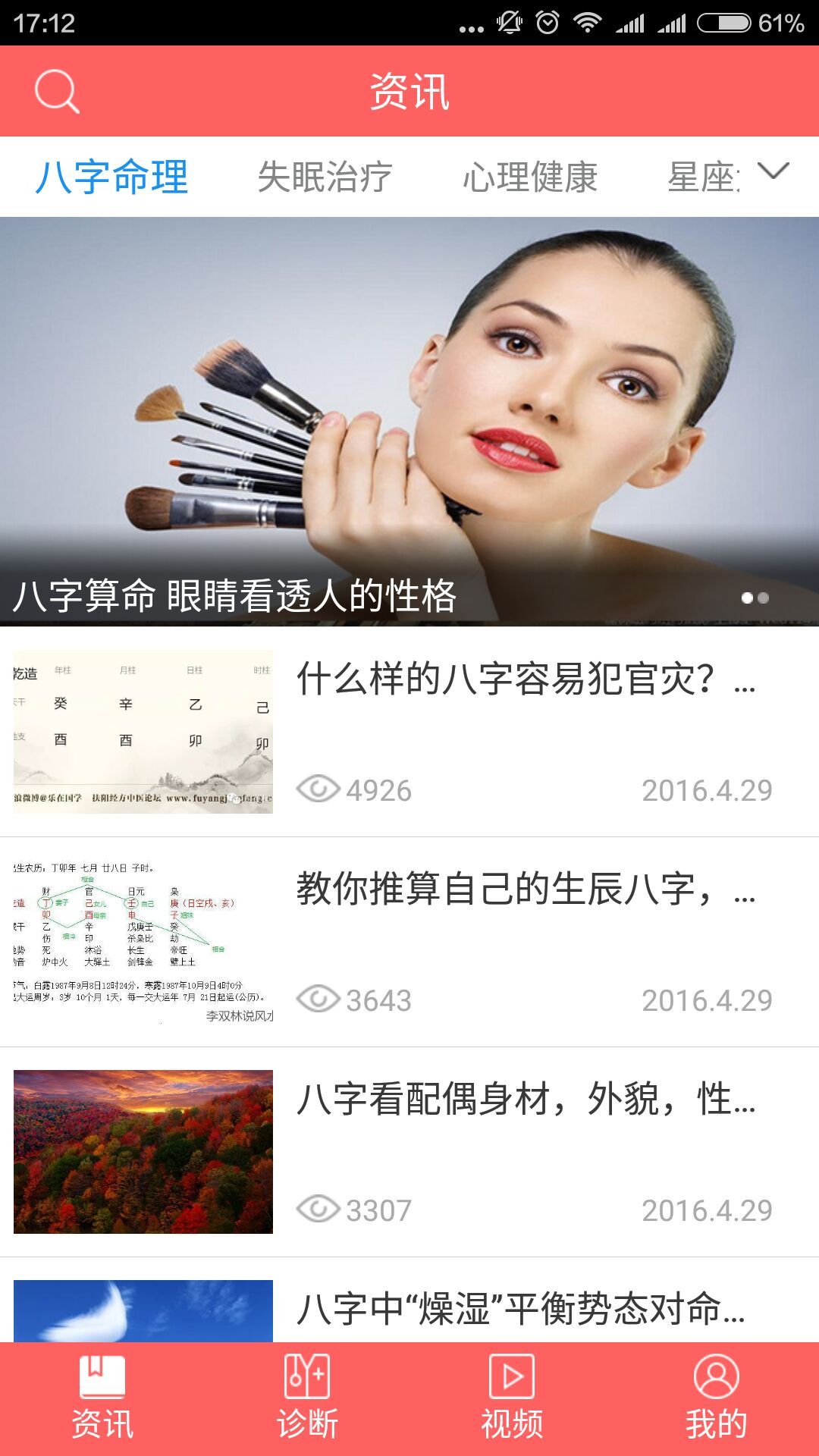Open the eight-characters chart thumbnail image
The width and height of the screenshot is (819, 1456).
click(x=143, y=730)
